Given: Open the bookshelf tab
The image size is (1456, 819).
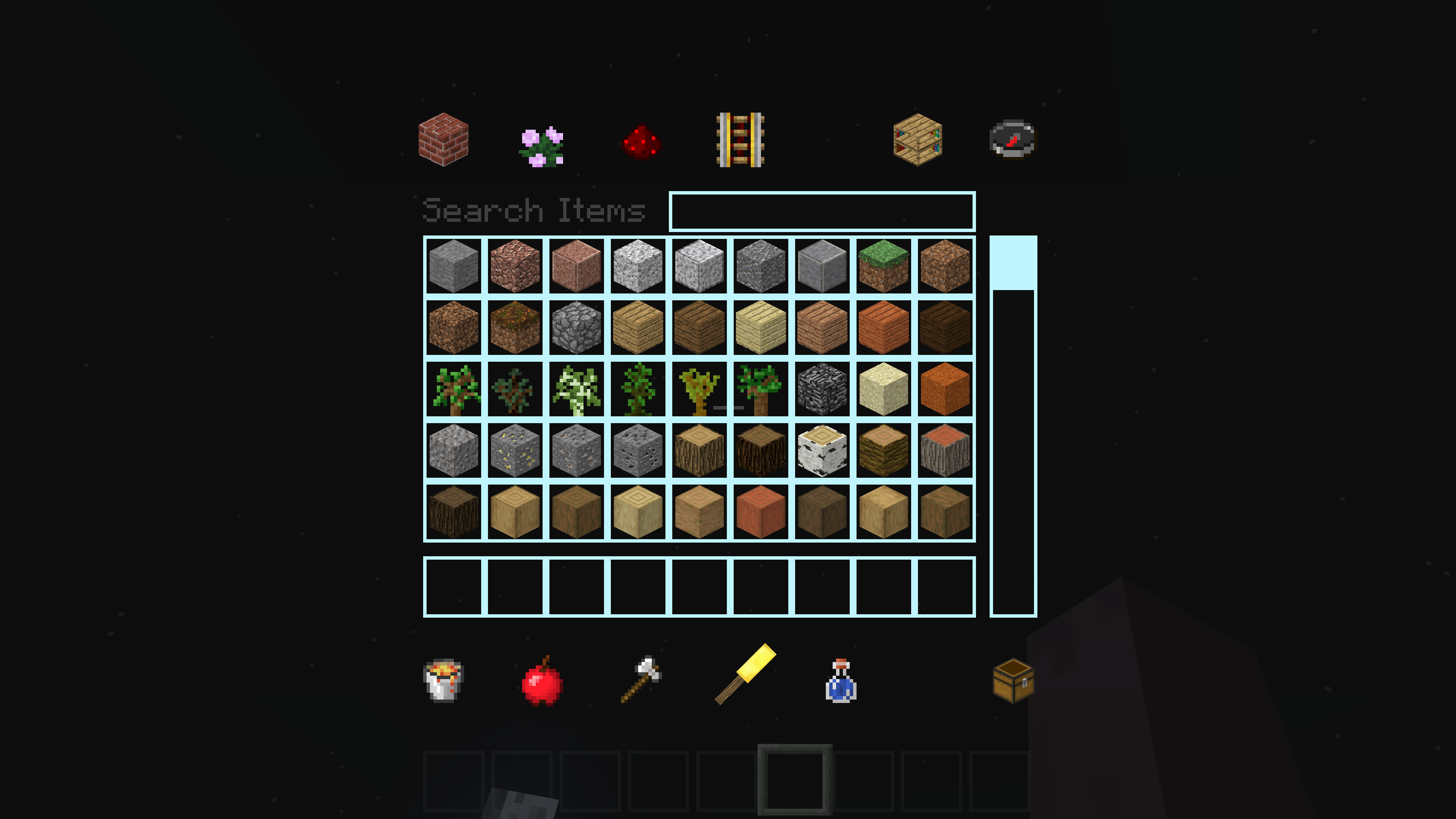Looking at the screenshot, I should (917, 140).
